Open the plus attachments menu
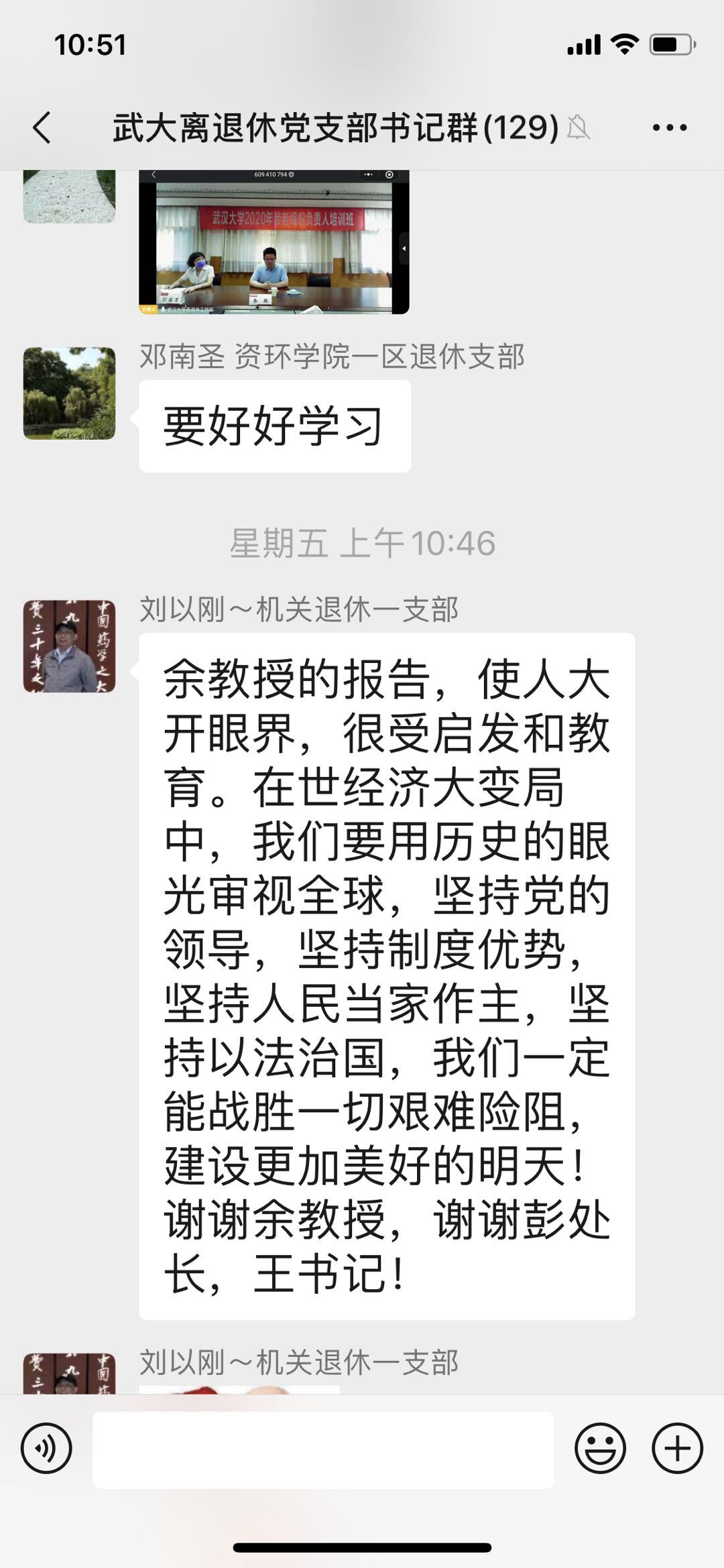724x1568 pixels. click(677, 1448)
